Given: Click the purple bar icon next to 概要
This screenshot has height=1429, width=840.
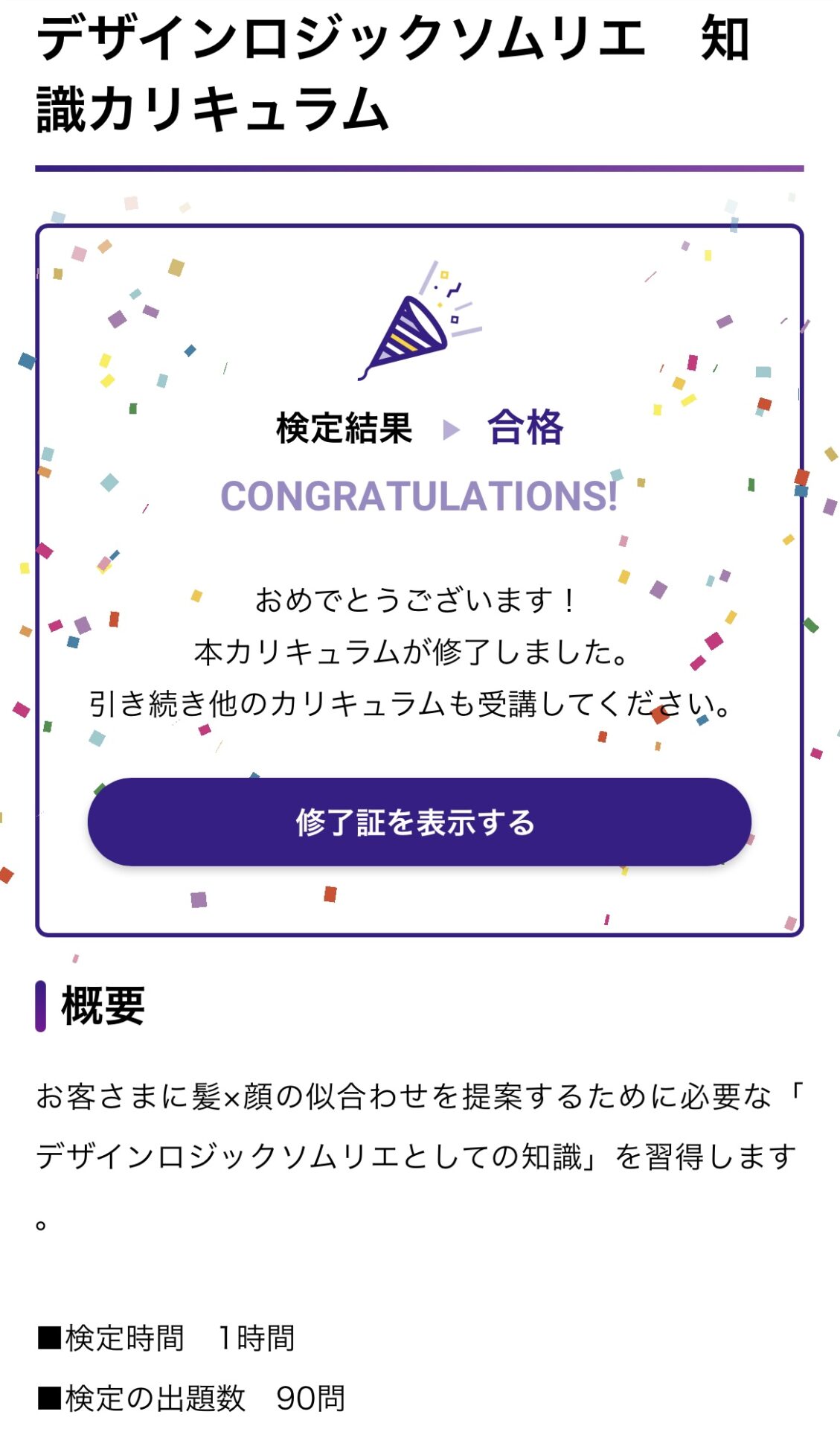Looking at the screenshot, I should (41, 1005).
